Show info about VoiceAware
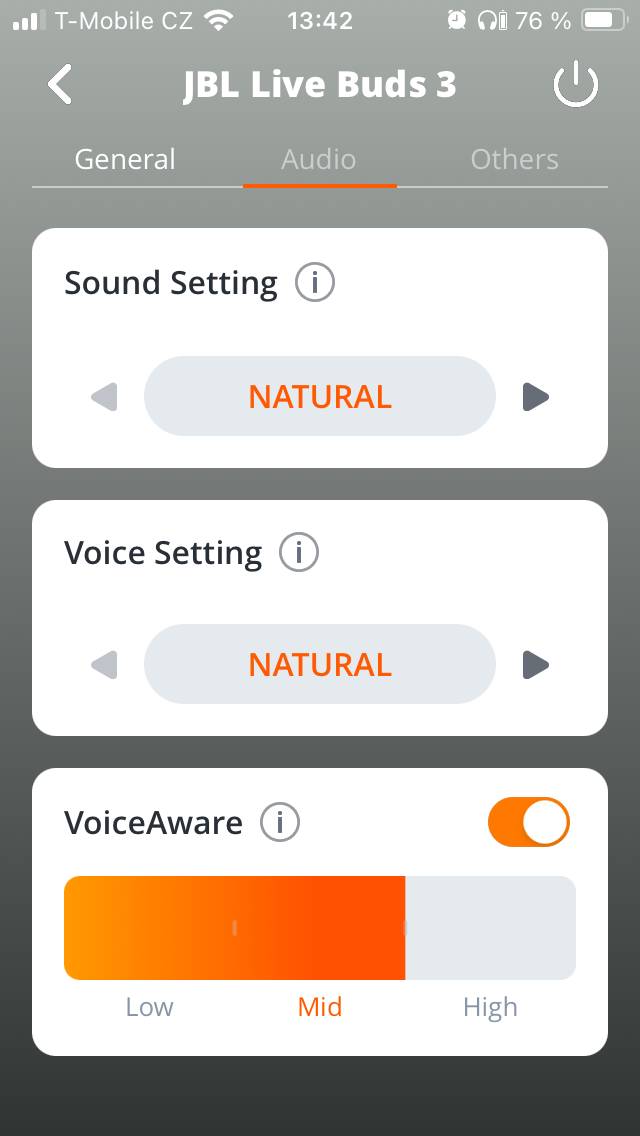The height and width of the screenshot is (1136, 640). pos(280,822)
